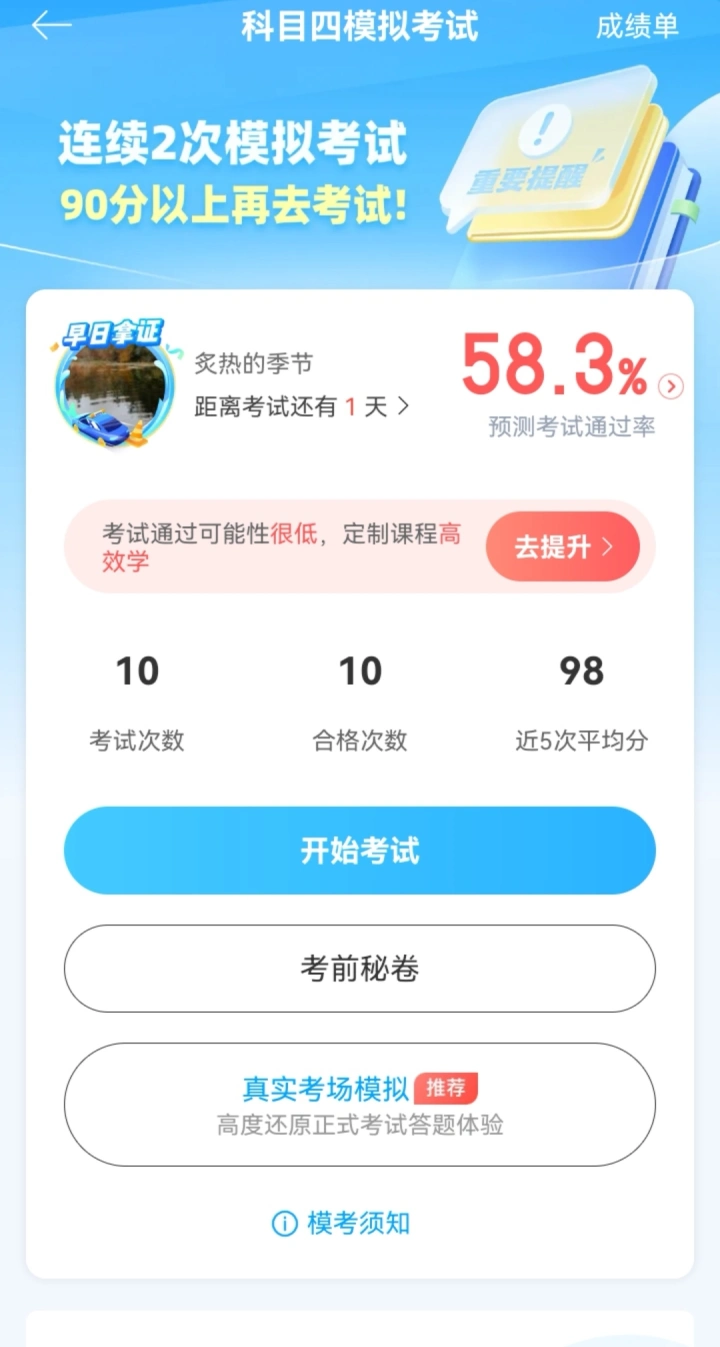
Task: View 模考须知 mock exam notice
Action: [342, 1223]
